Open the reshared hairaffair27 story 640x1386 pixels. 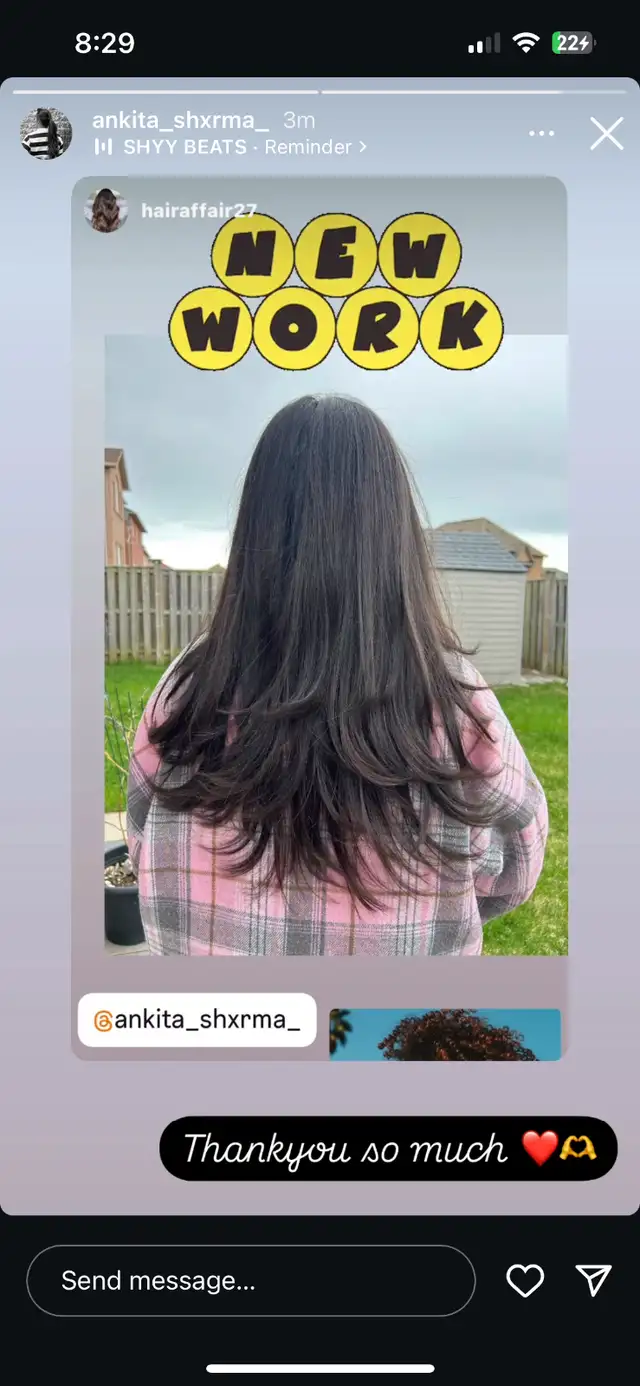click(x=319, y=618)
